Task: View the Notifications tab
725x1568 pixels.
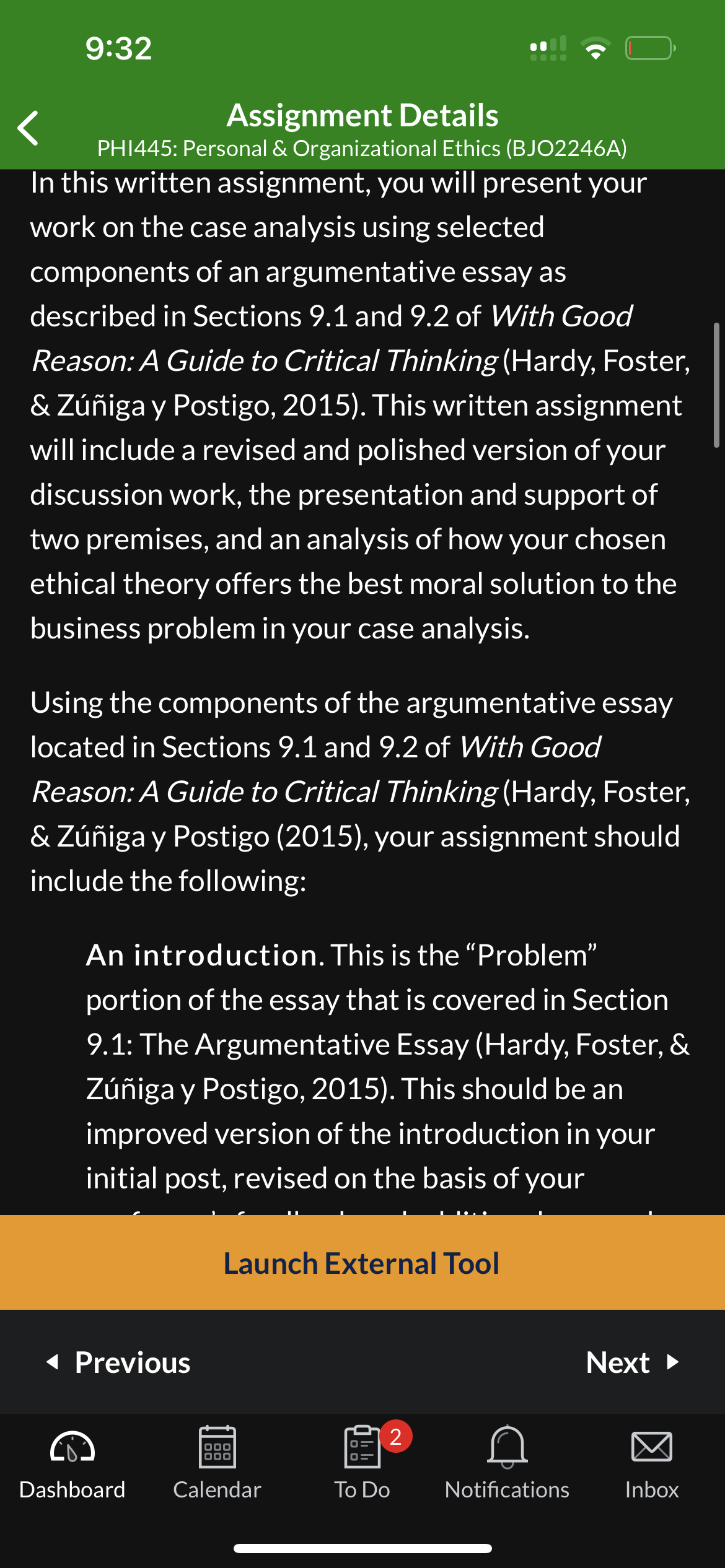Action: [507, 1463]
